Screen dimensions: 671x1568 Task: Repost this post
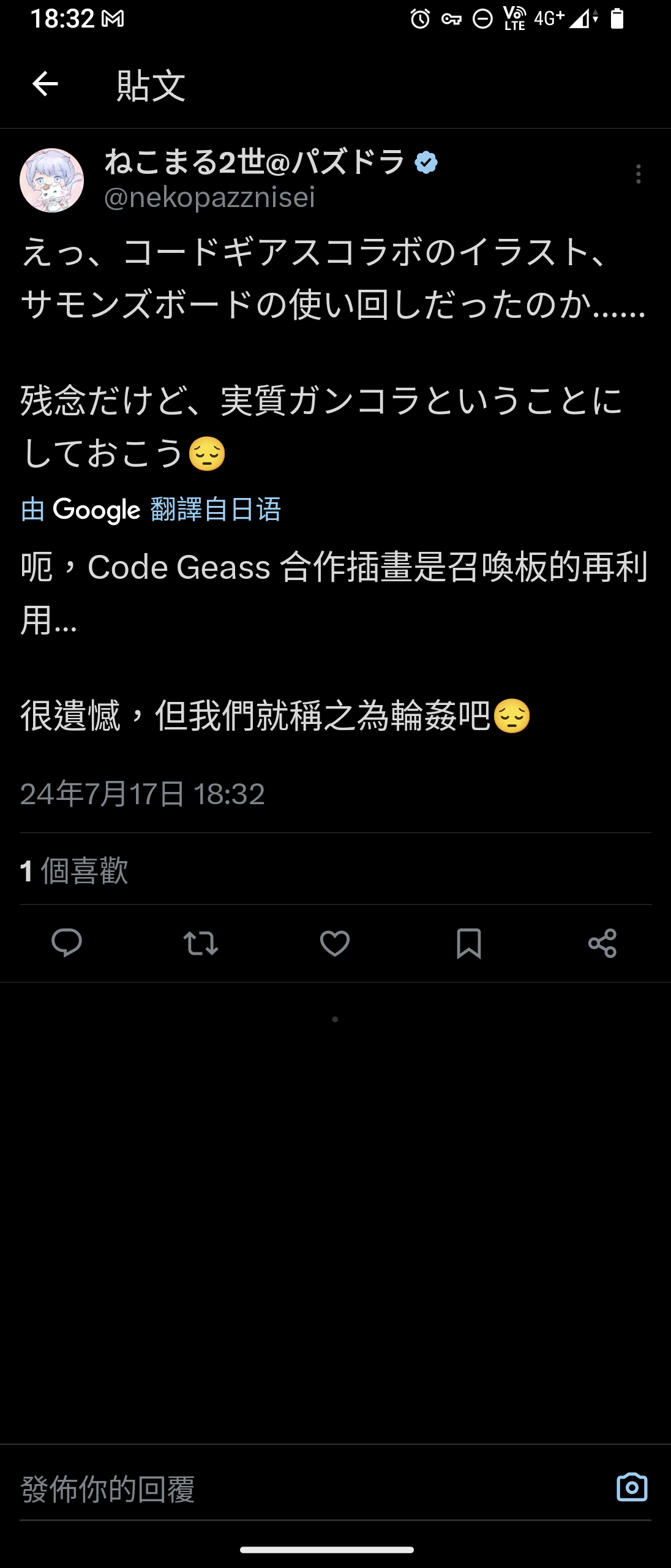[201, 943]
